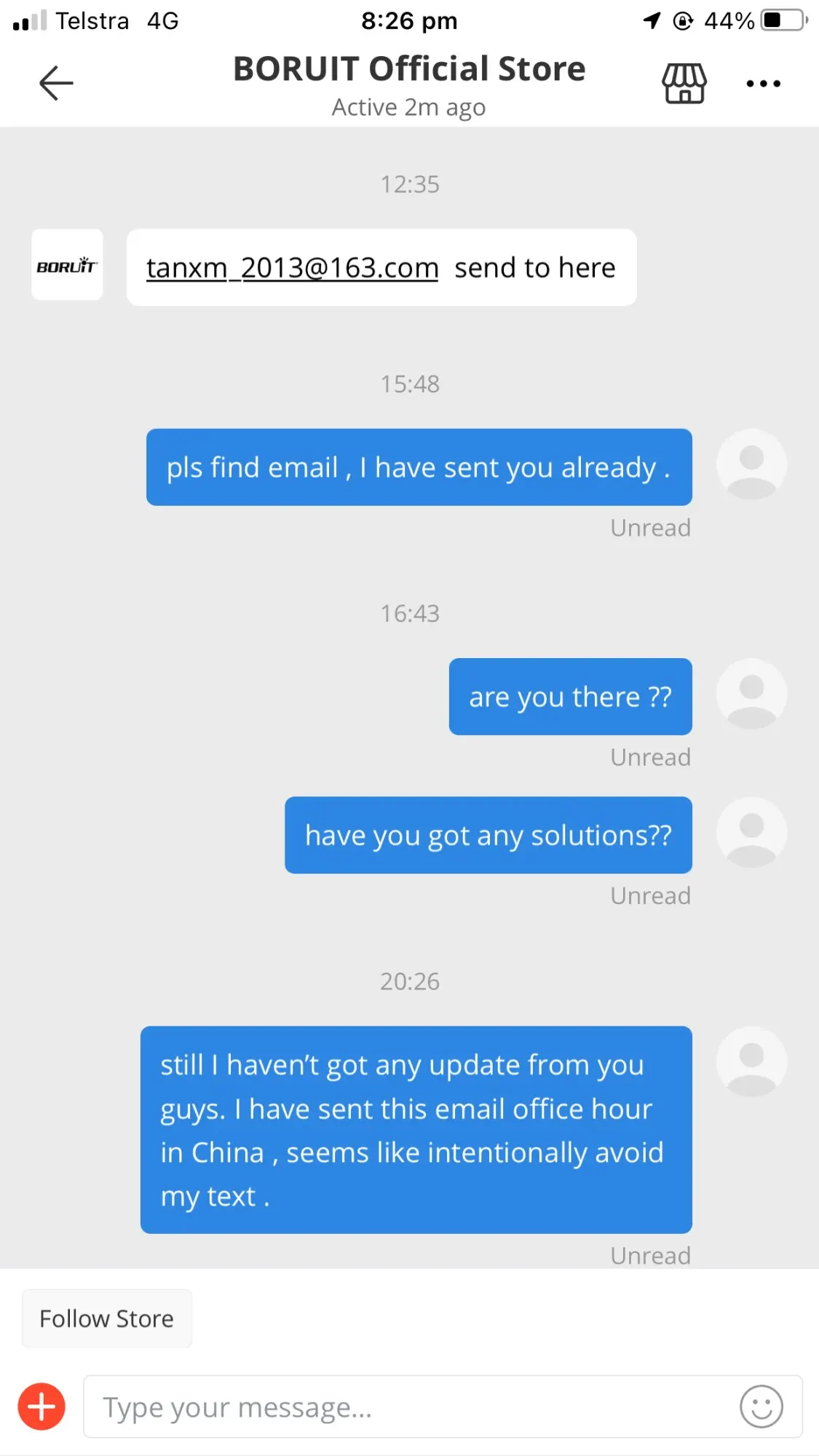Open the emoji smiley picker

pyautogui.click(x=761, y=1406)
